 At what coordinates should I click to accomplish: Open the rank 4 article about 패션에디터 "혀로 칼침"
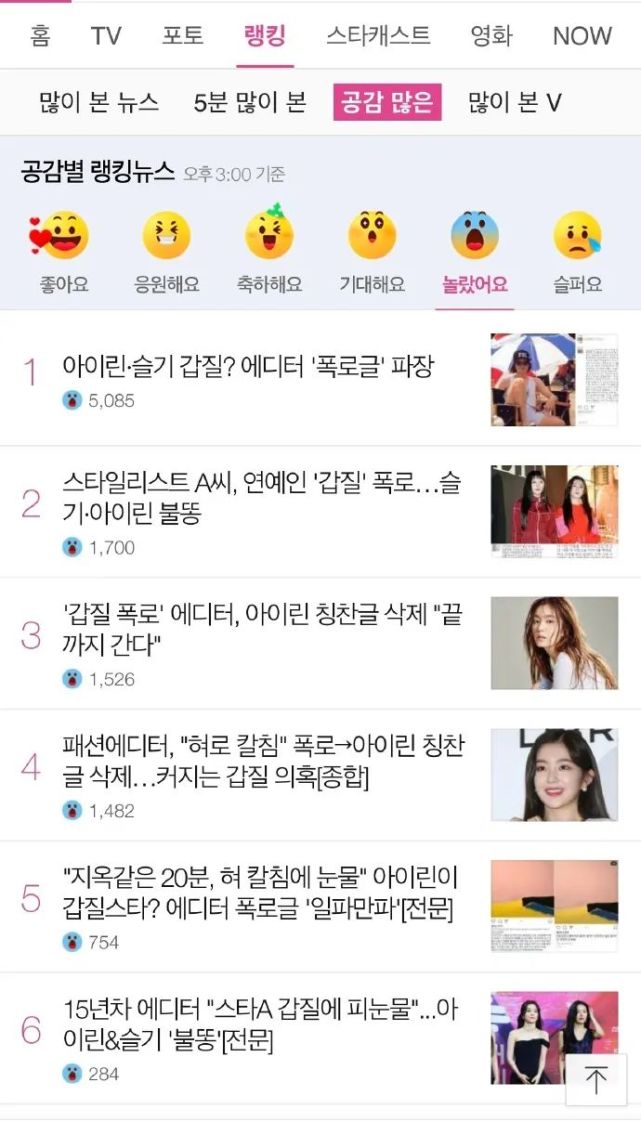click(262, 761)
